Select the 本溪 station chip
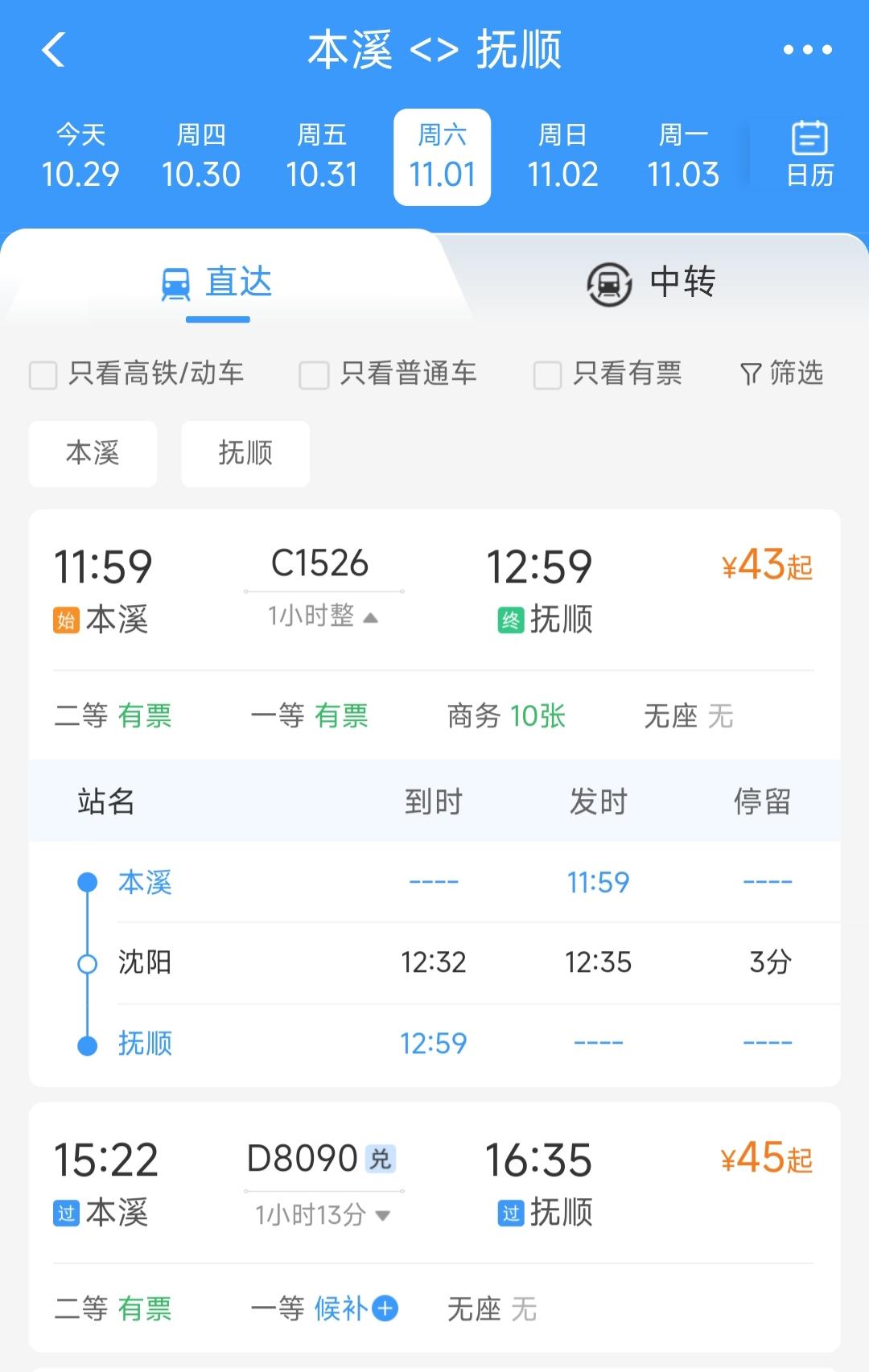The width and height of the screenshot is (869, 1372). pyautogui.click(x=92, y=454)
